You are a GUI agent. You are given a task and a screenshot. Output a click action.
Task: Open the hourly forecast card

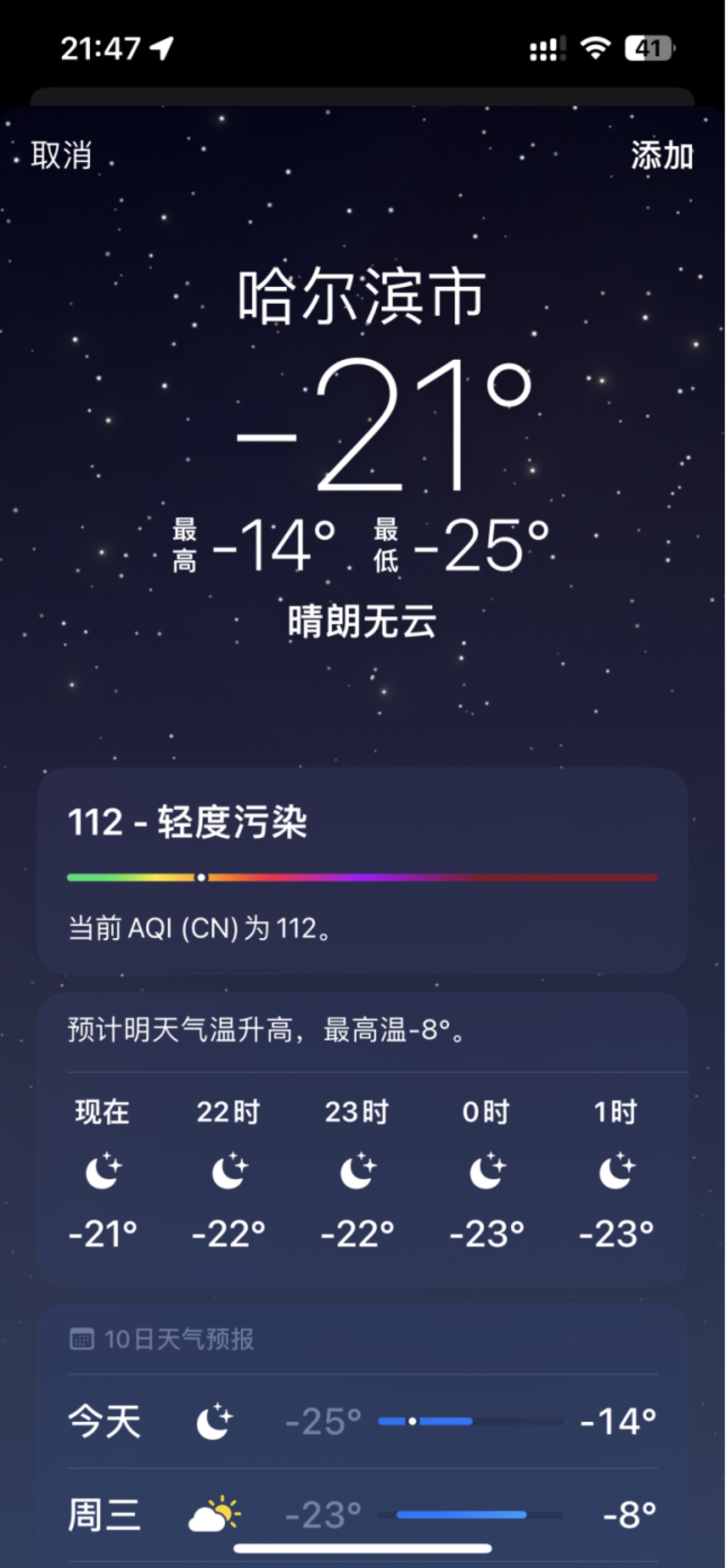362,1172
